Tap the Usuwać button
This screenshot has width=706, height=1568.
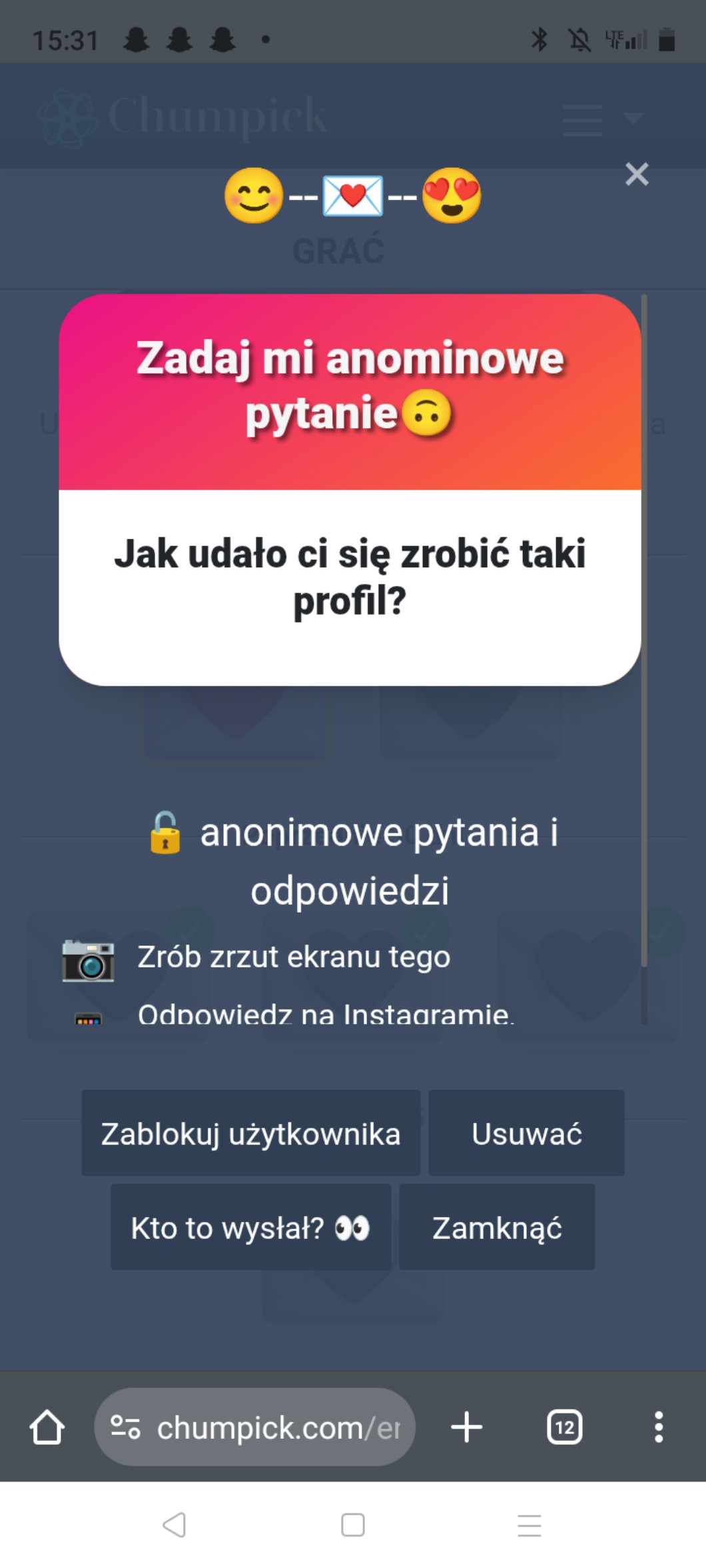[526, 1133]
